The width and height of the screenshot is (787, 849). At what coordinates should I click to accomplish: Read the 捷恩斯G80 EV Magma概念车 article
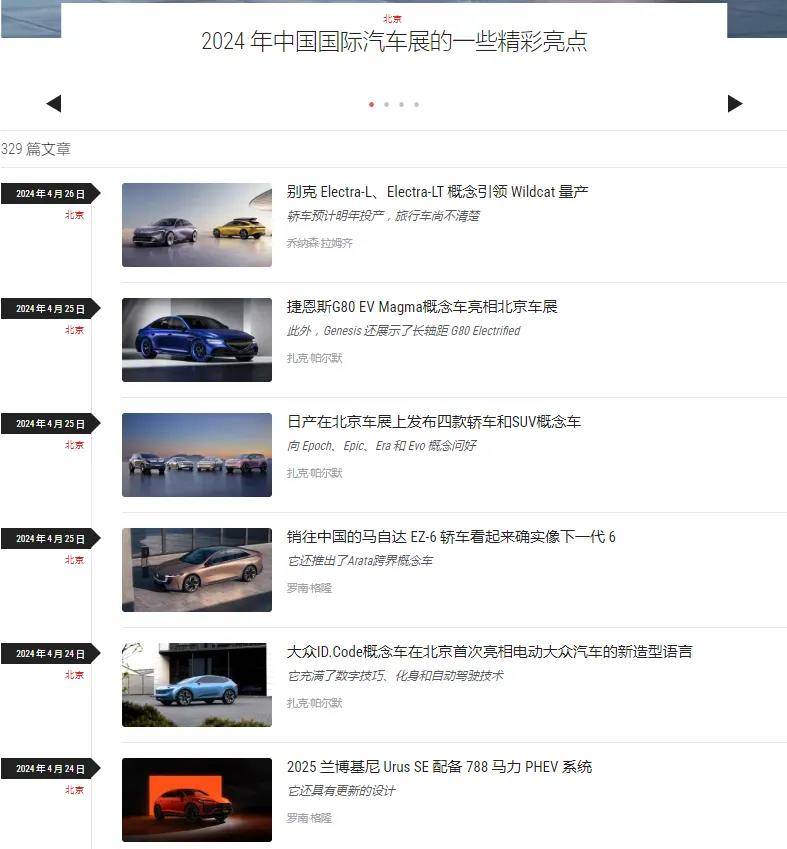(421, 306)
